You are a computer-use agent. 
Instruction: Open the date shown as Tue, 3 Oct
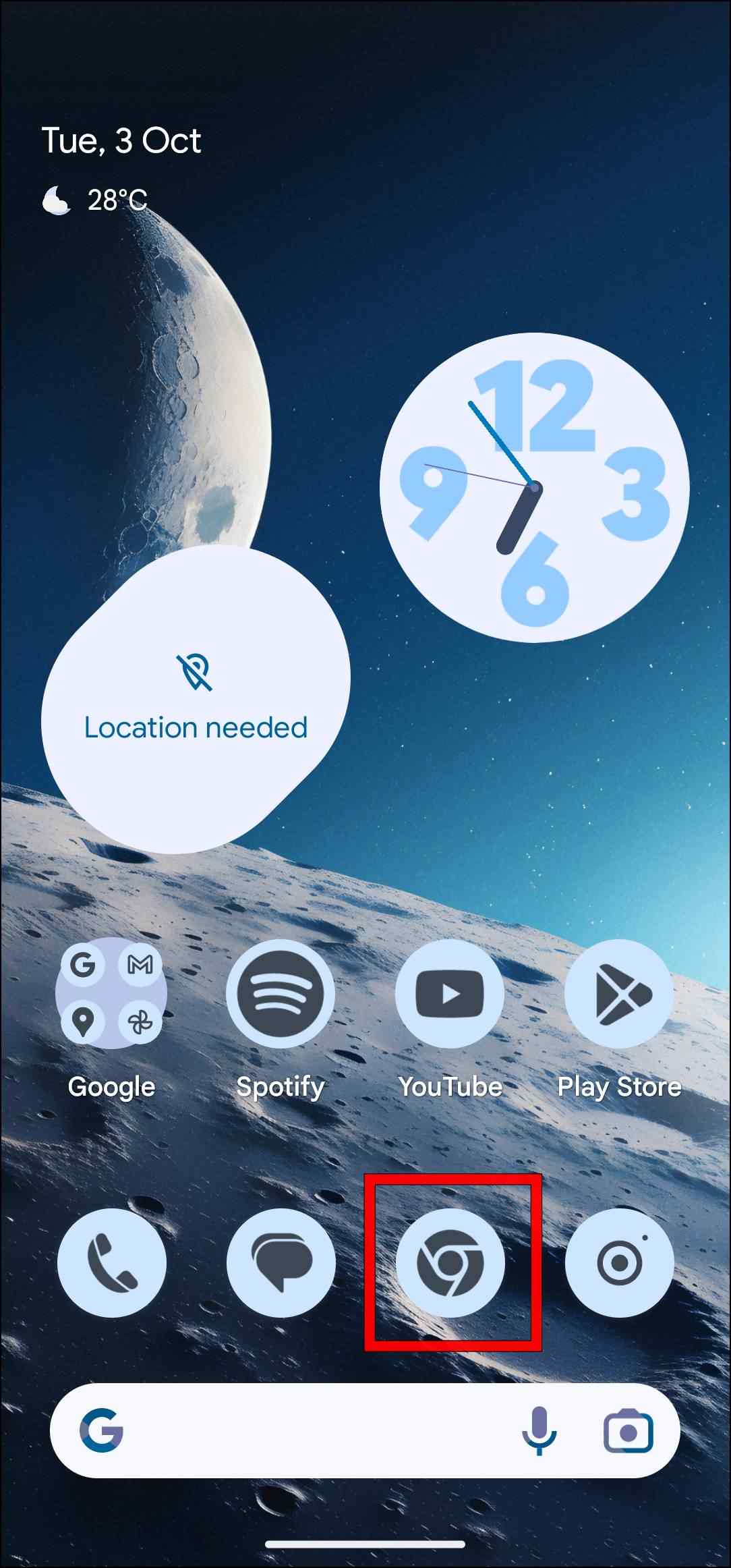click(121, 141)
